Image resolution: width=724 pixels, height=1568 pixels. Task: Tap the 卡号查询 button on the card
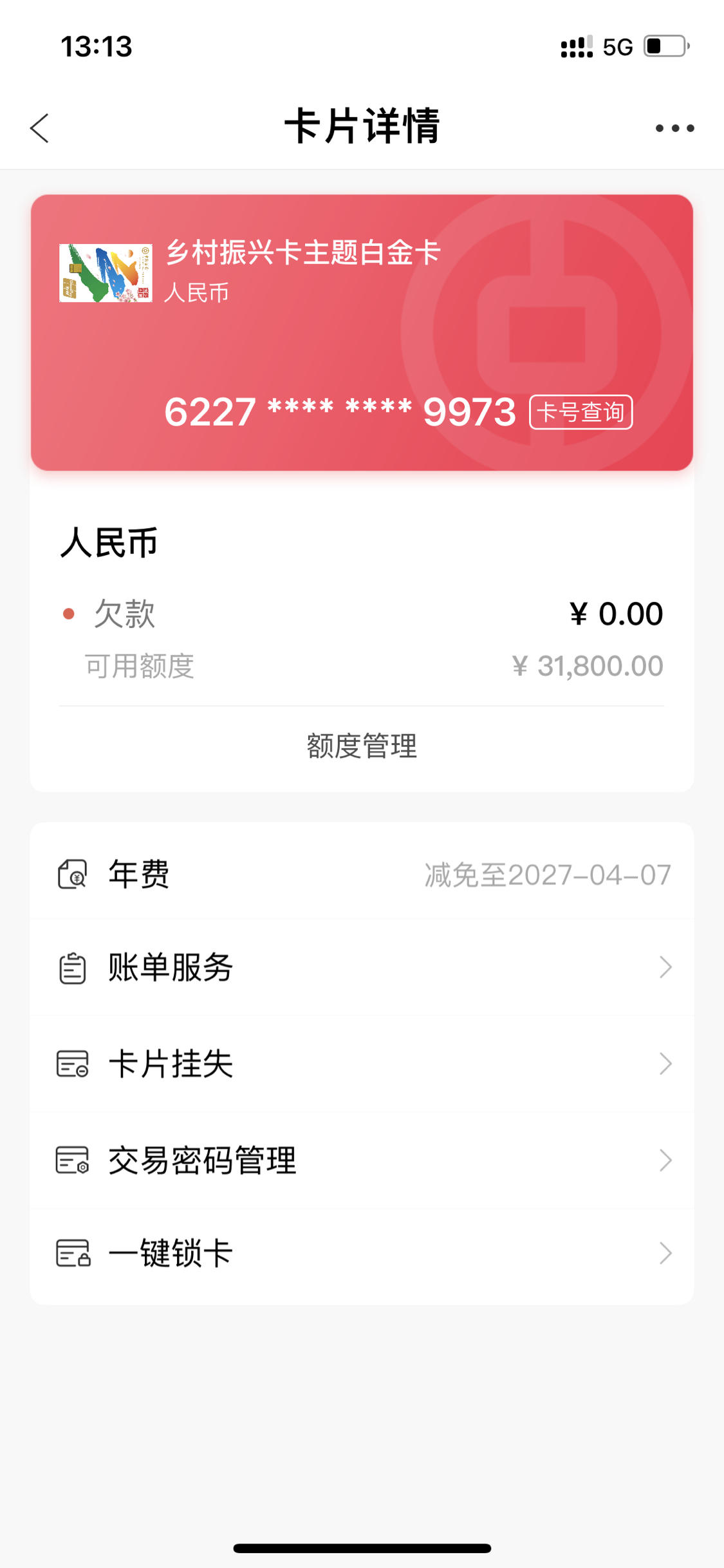tap(580, 412)
